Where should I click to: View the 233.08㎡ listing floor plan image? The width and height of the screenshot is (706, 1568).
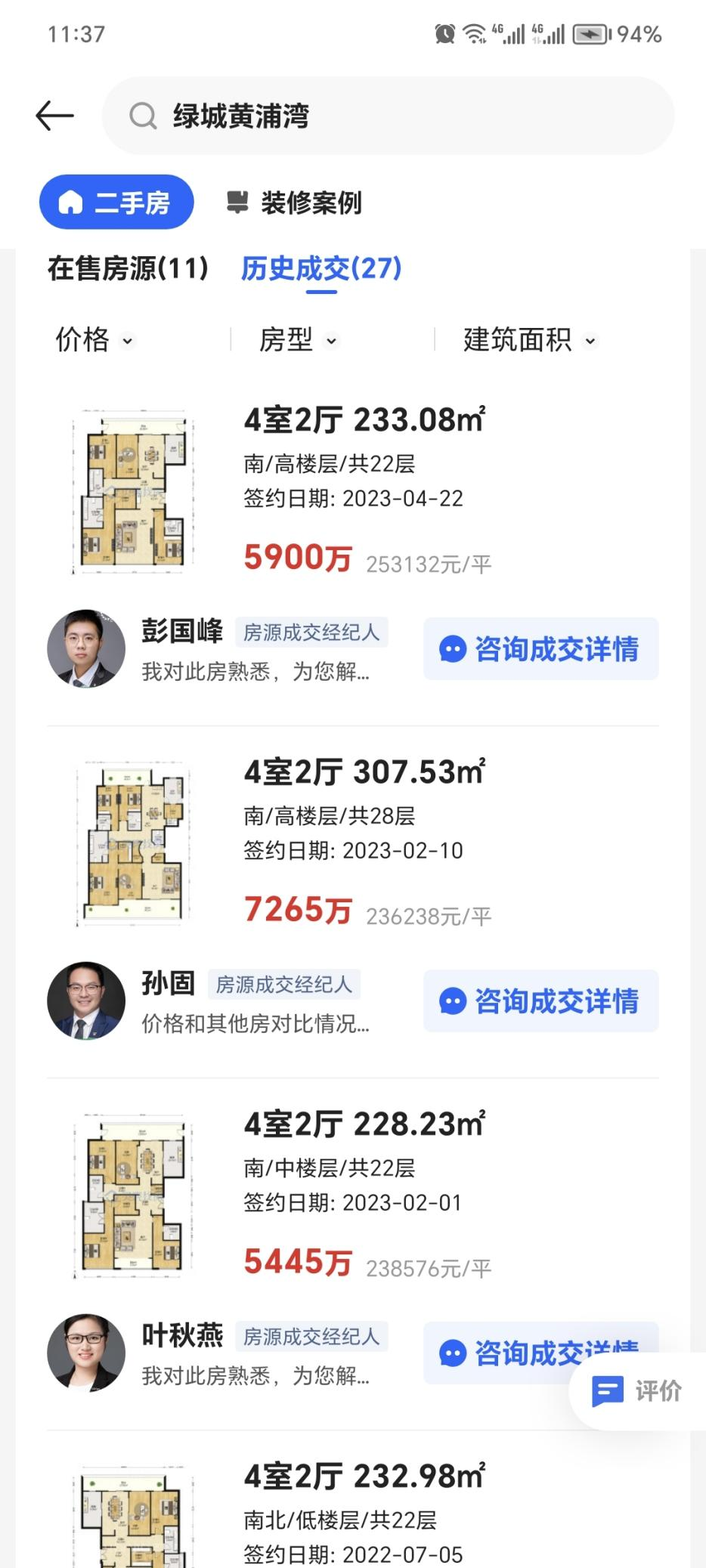click(x=132, y=491)
